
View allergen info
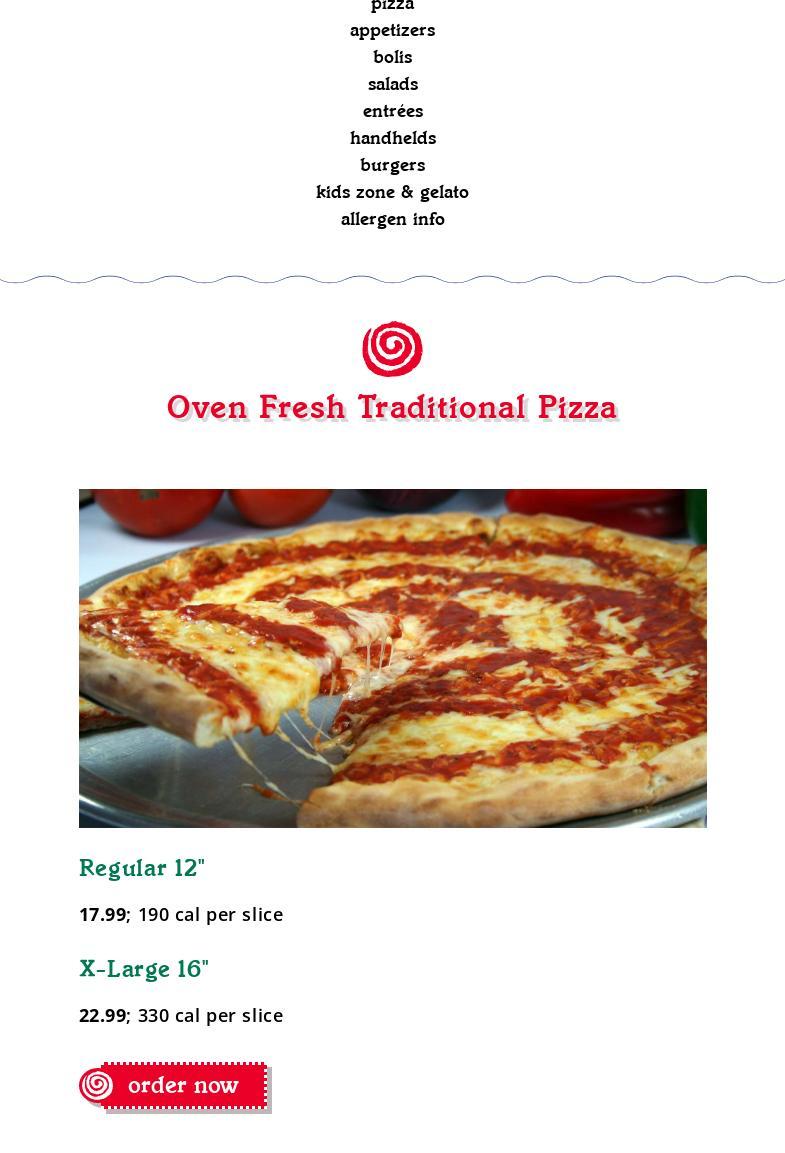pos(392,219)
